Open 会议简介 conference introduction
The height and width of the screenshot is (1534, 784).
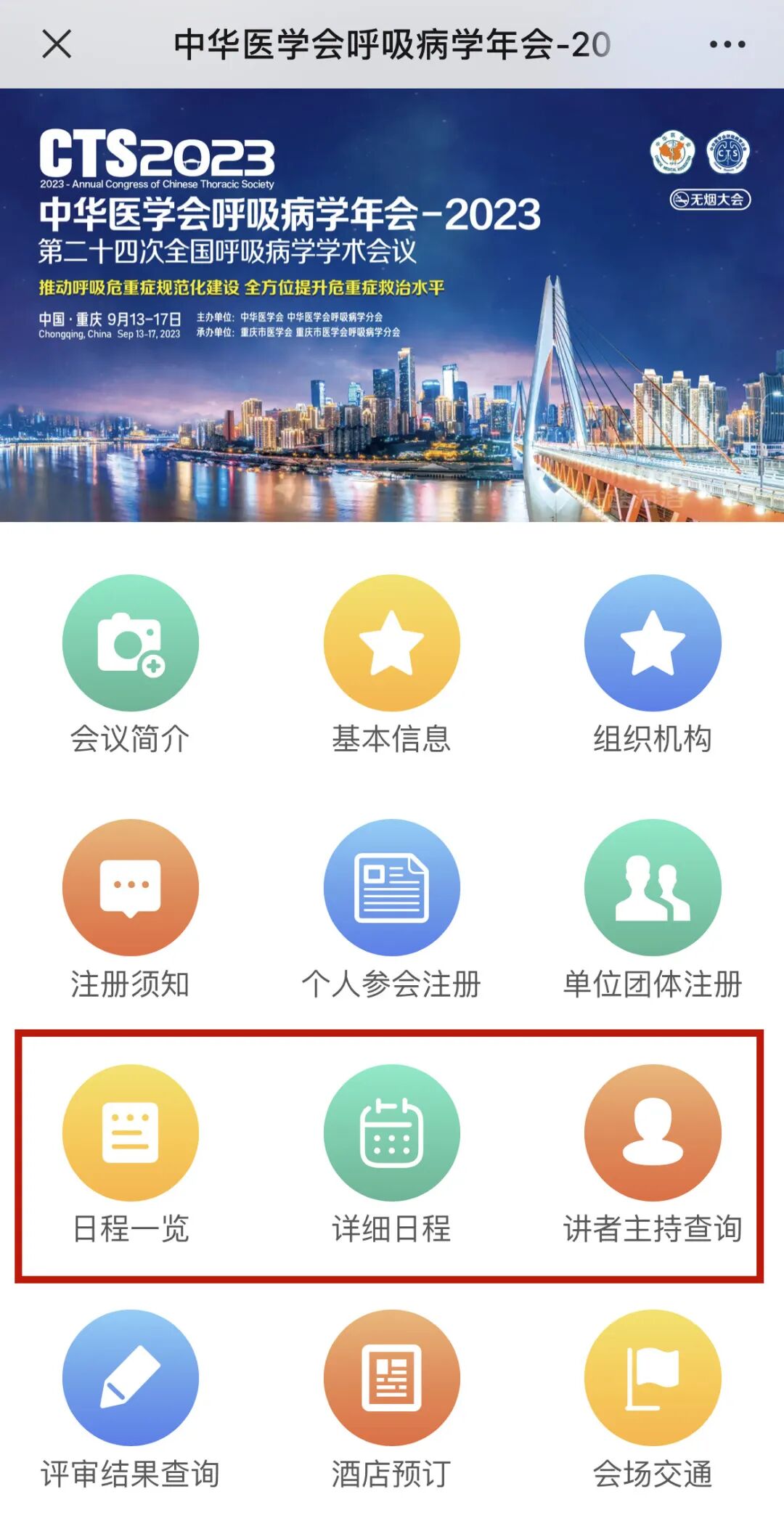click(x=131, y=644)
